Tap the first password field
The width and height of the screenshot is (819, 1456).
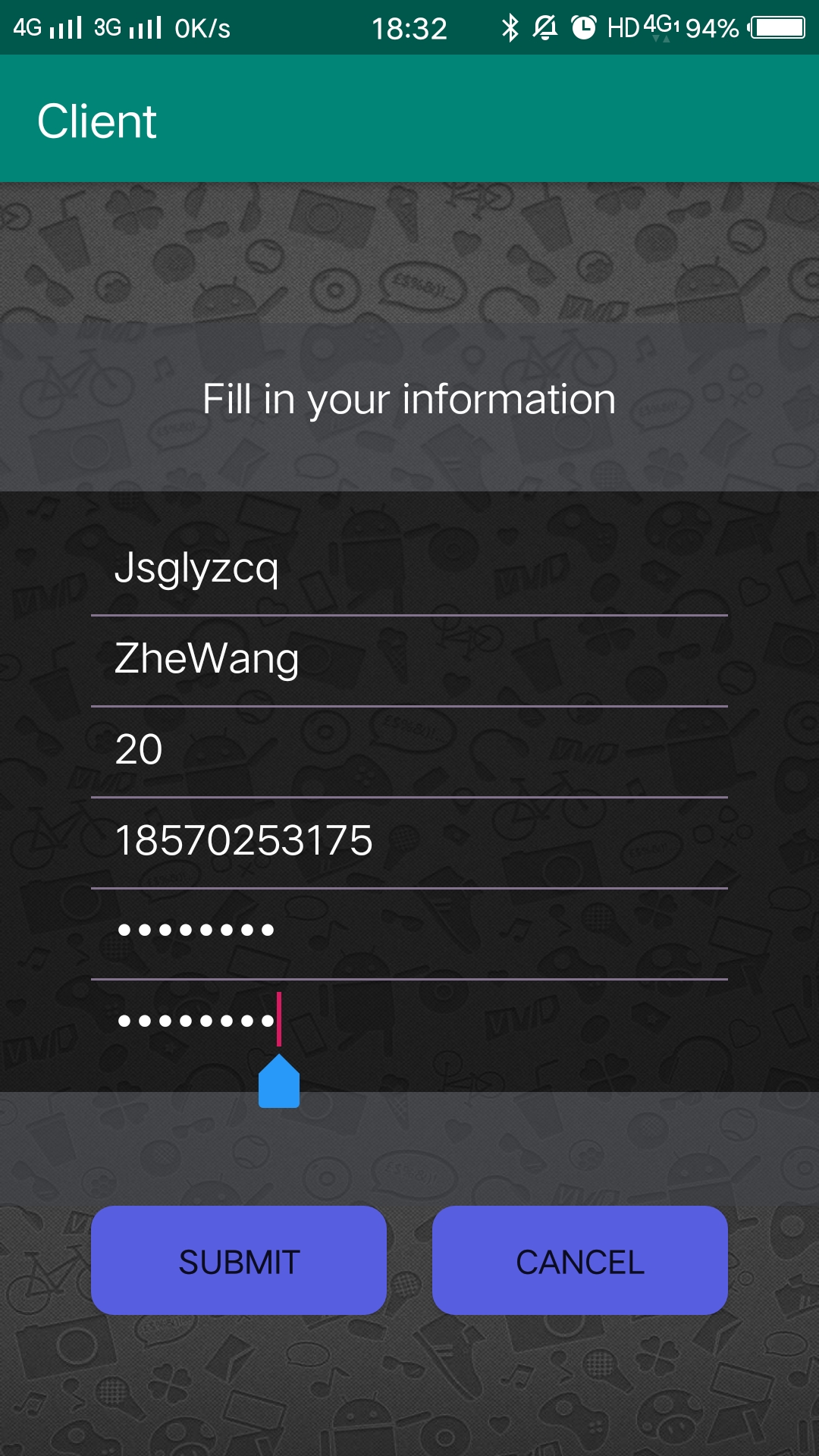408,931
